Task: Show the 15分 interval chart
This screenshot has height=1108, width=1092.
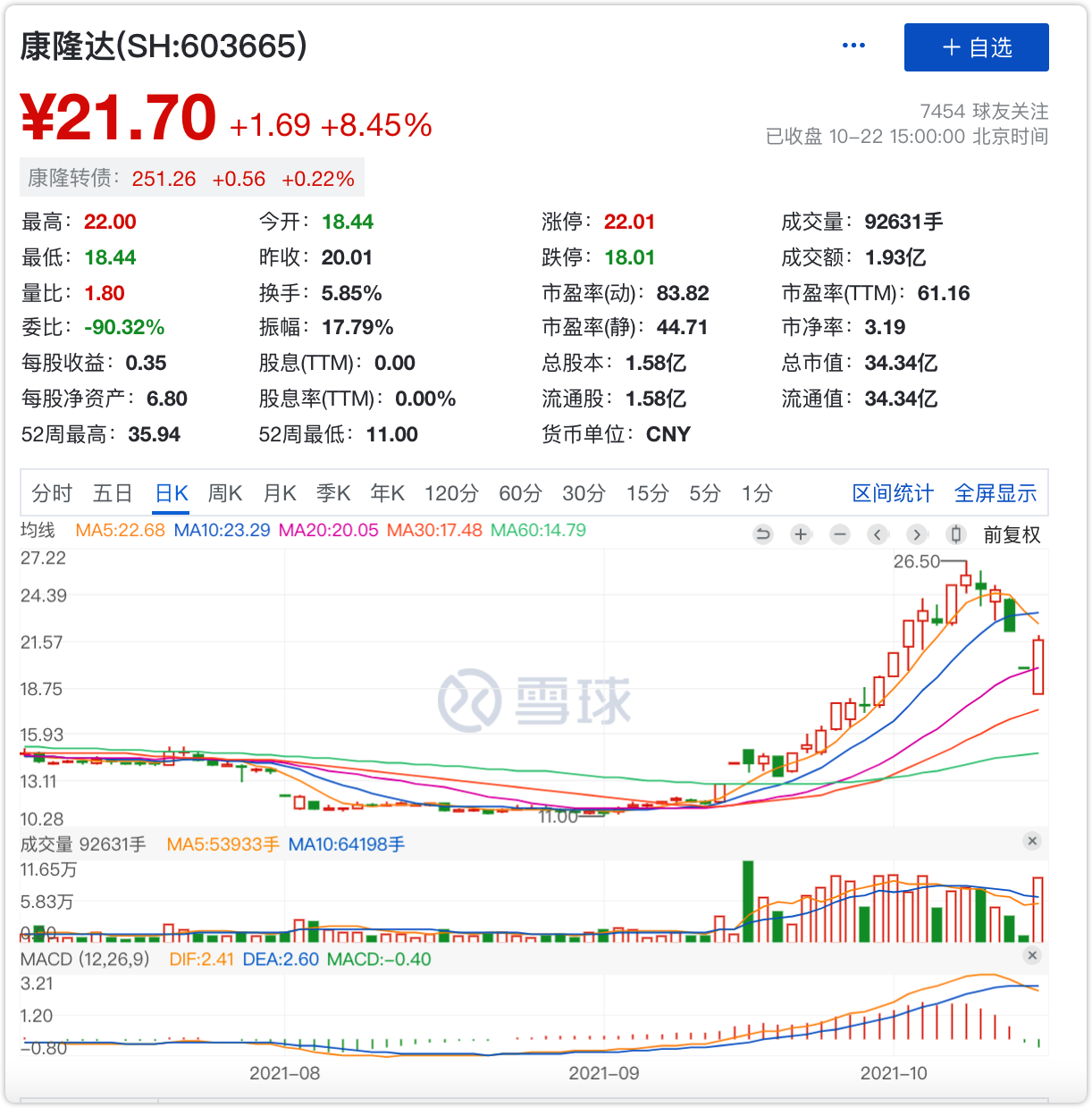Action: 647,493
